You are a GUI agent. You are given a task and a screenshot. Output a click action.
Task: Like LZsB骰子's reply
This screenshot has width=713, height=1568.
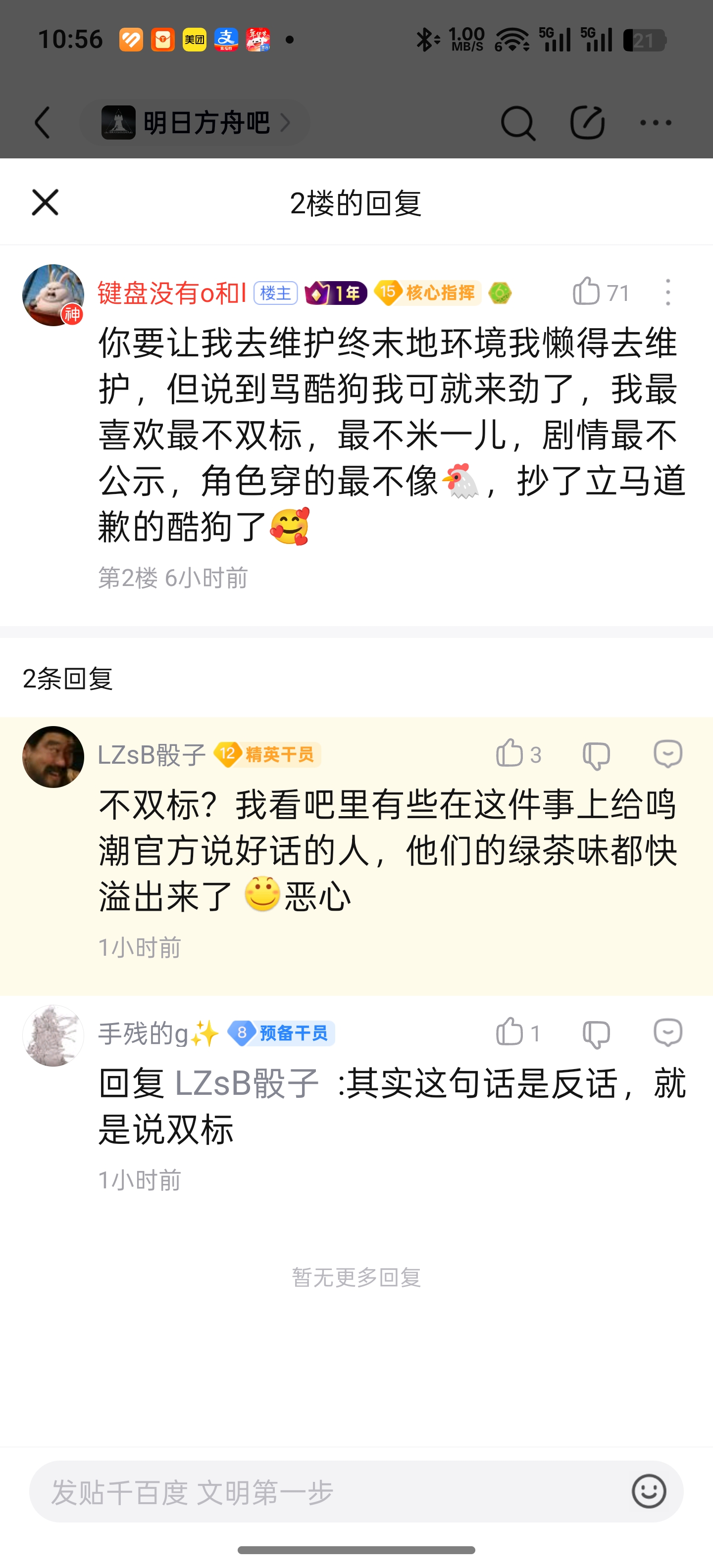pos(510,754)
